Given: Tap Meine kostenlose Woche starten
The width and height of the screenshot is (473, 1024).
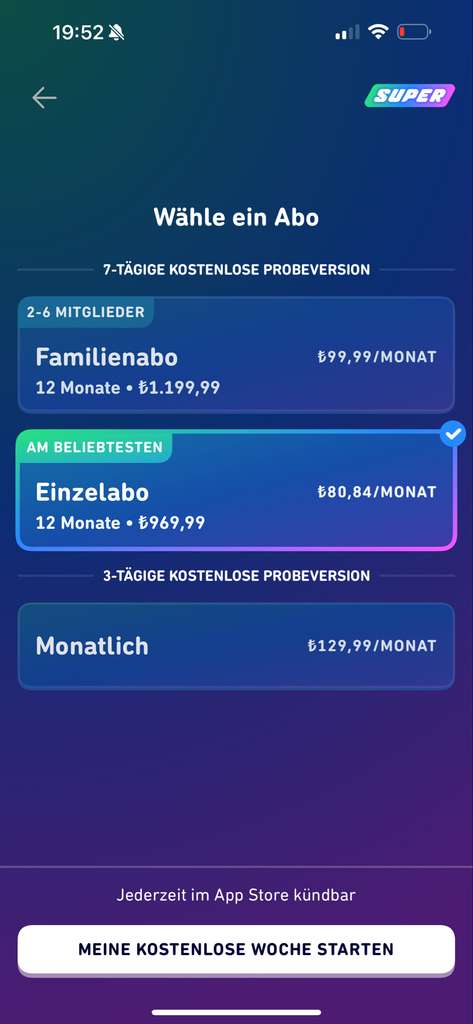Looking at the screenshot, I should tap(236, 949).
